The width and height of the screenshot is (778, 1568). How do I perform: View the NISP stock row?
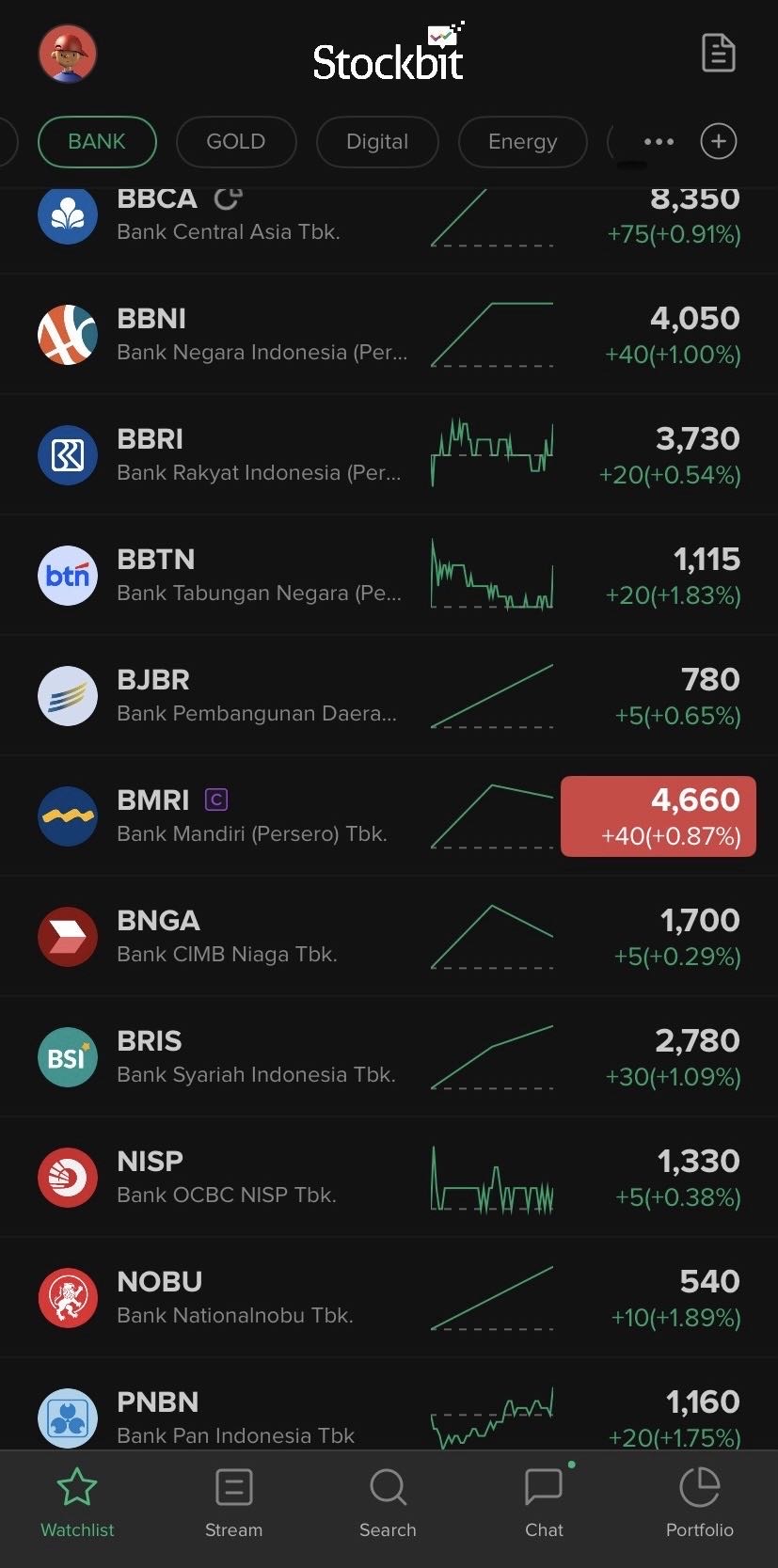click(x=389, y=1178)
